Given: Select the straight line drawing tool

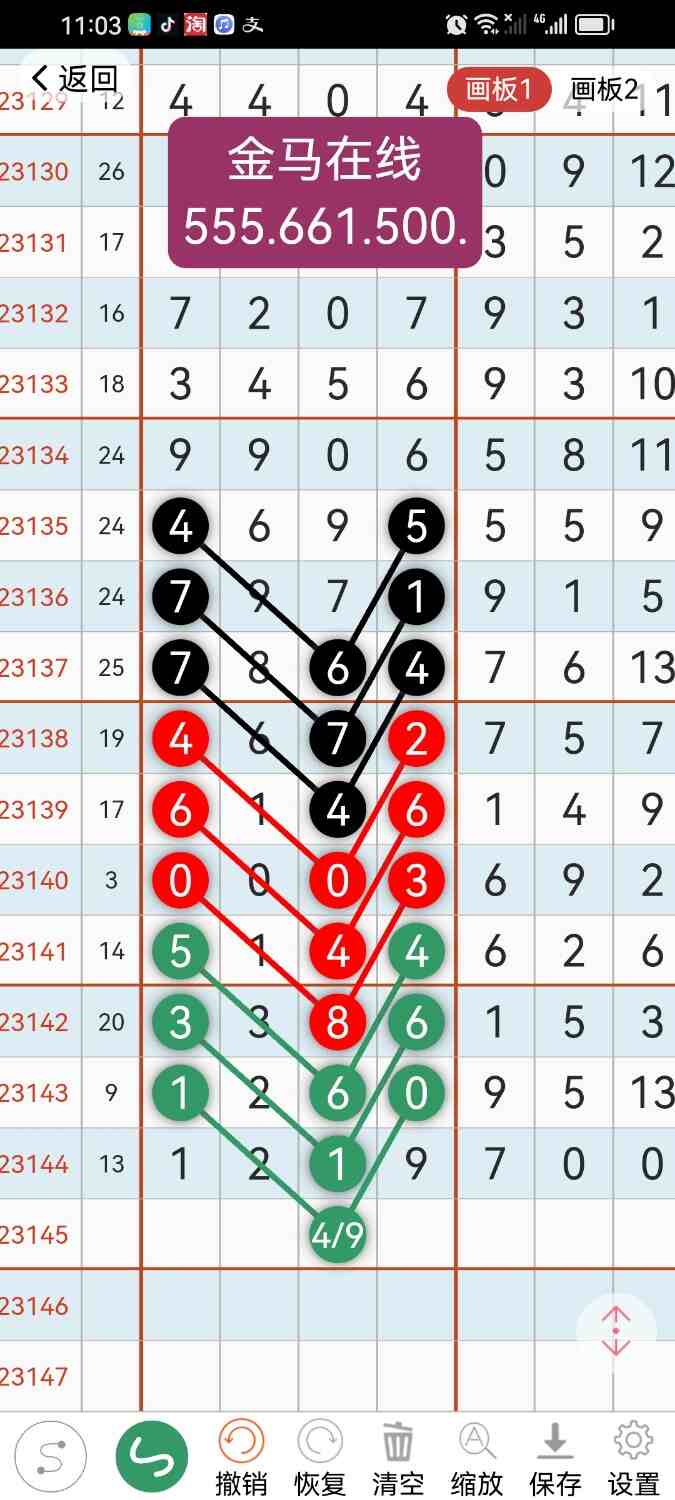Looking at the screenshot, I should click(50, 1457).
